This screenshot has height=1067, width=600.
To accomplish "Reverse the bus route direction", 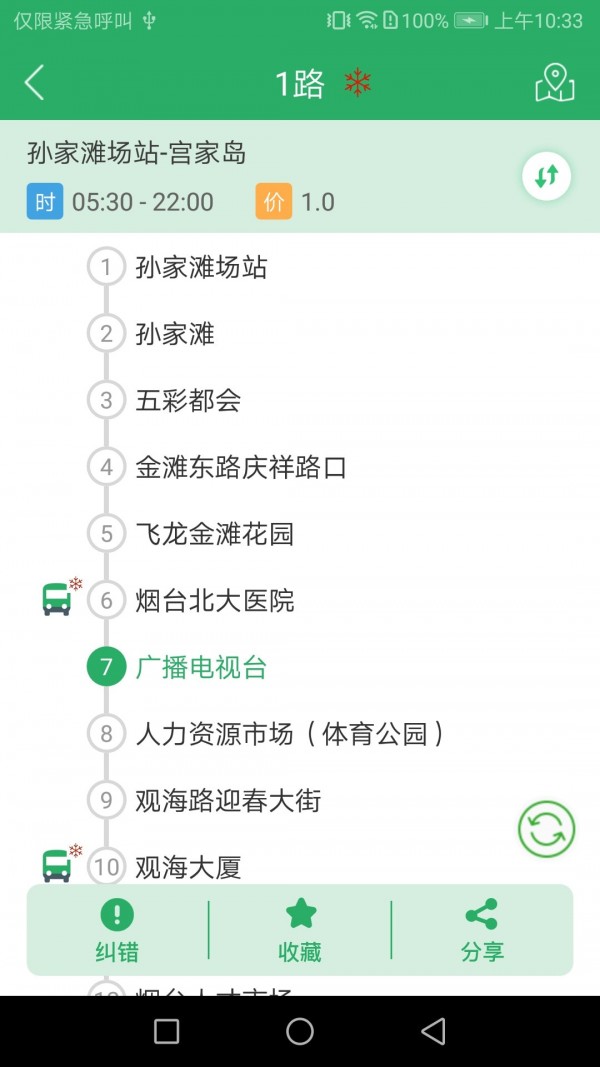I will 546,177.
